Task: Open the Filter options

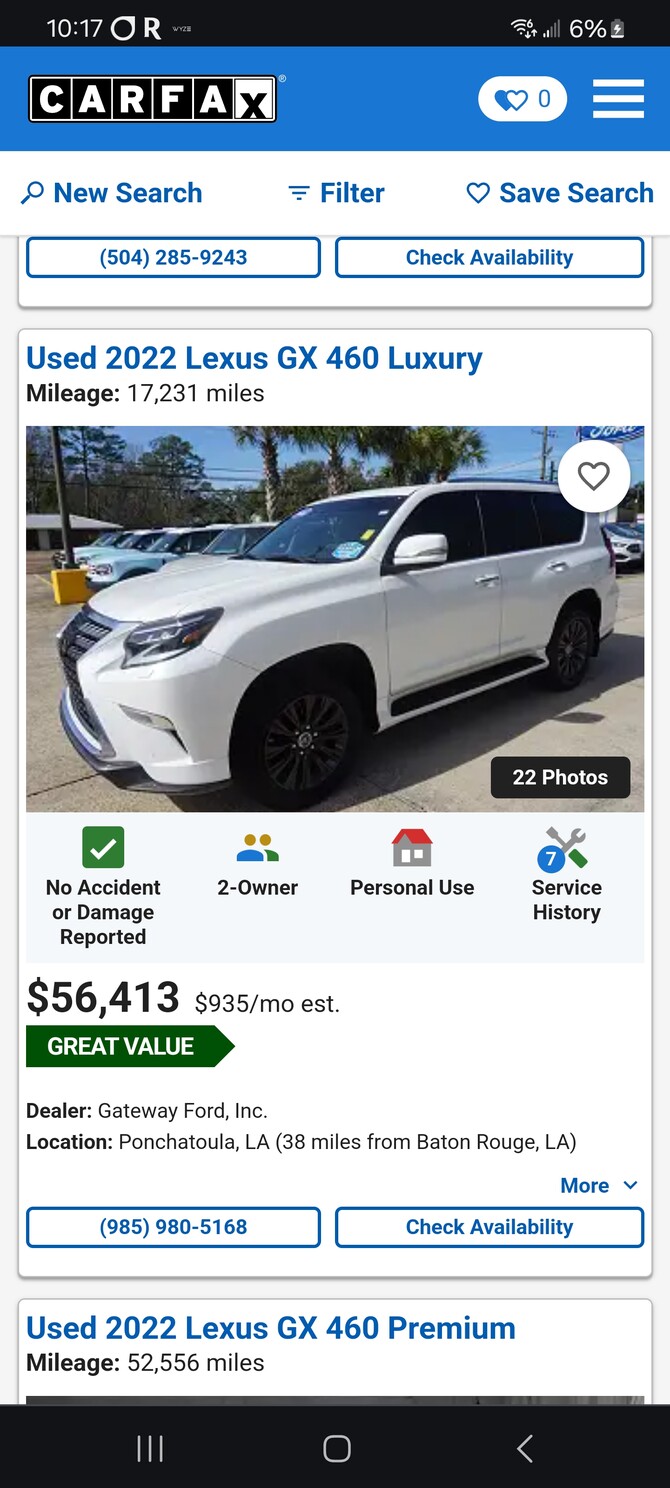Action: pyautogui.click(x=336, y=193)
